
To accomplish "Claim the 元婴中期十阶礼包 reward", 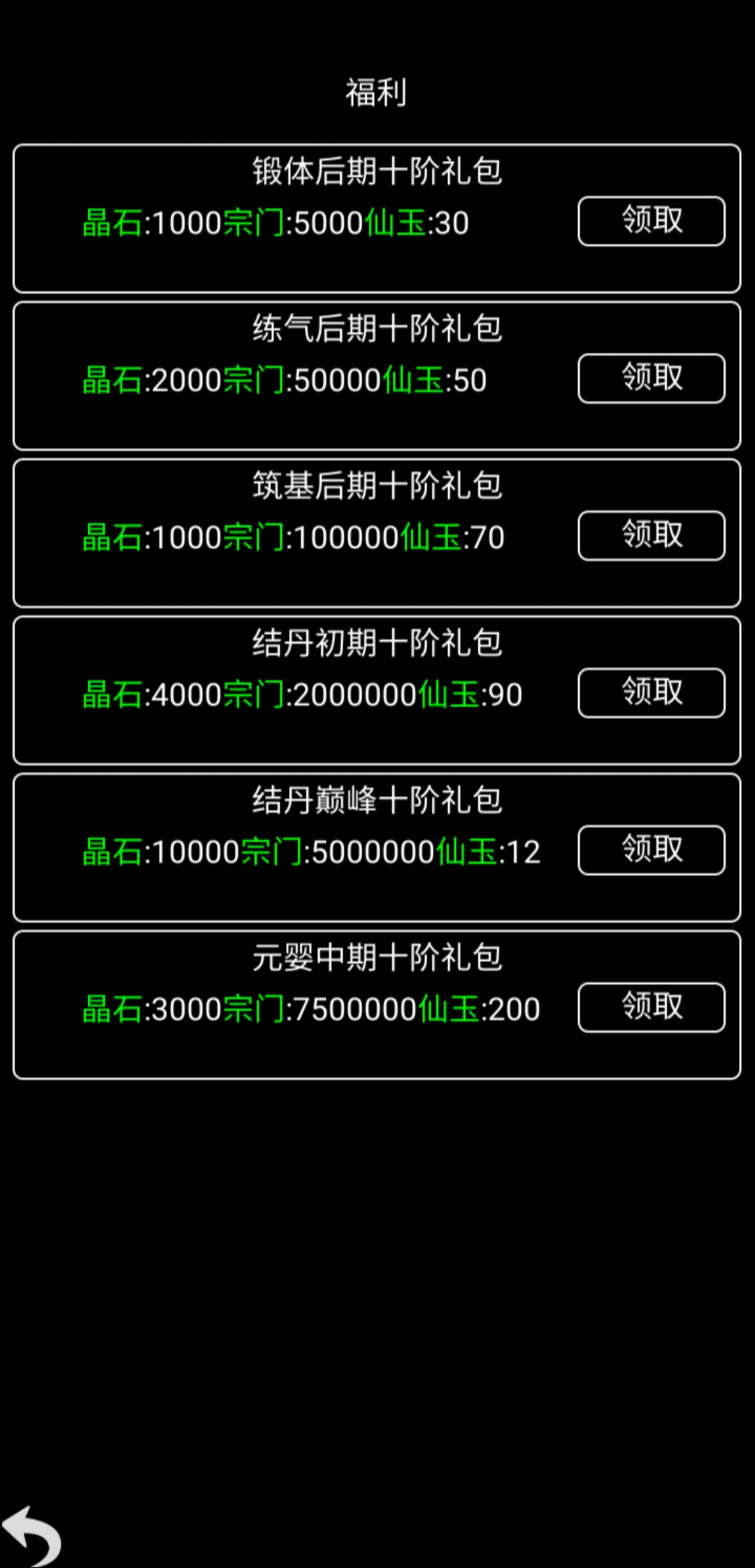I will coord(651,1006).
